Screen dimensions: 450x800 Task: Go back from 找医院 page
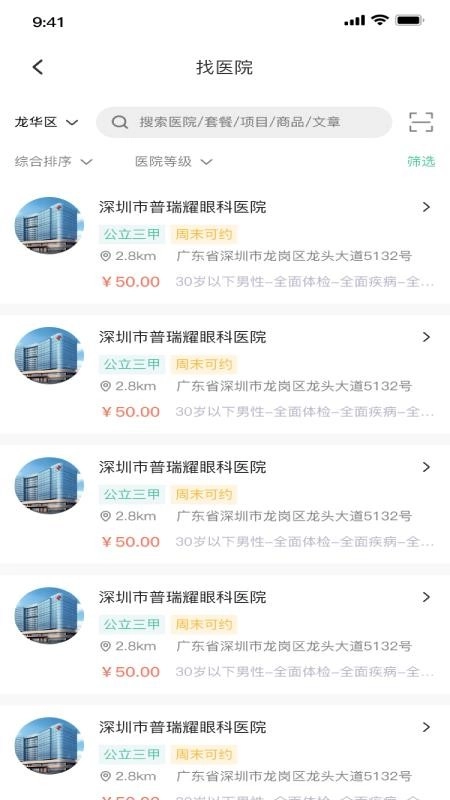click(38, 67)
